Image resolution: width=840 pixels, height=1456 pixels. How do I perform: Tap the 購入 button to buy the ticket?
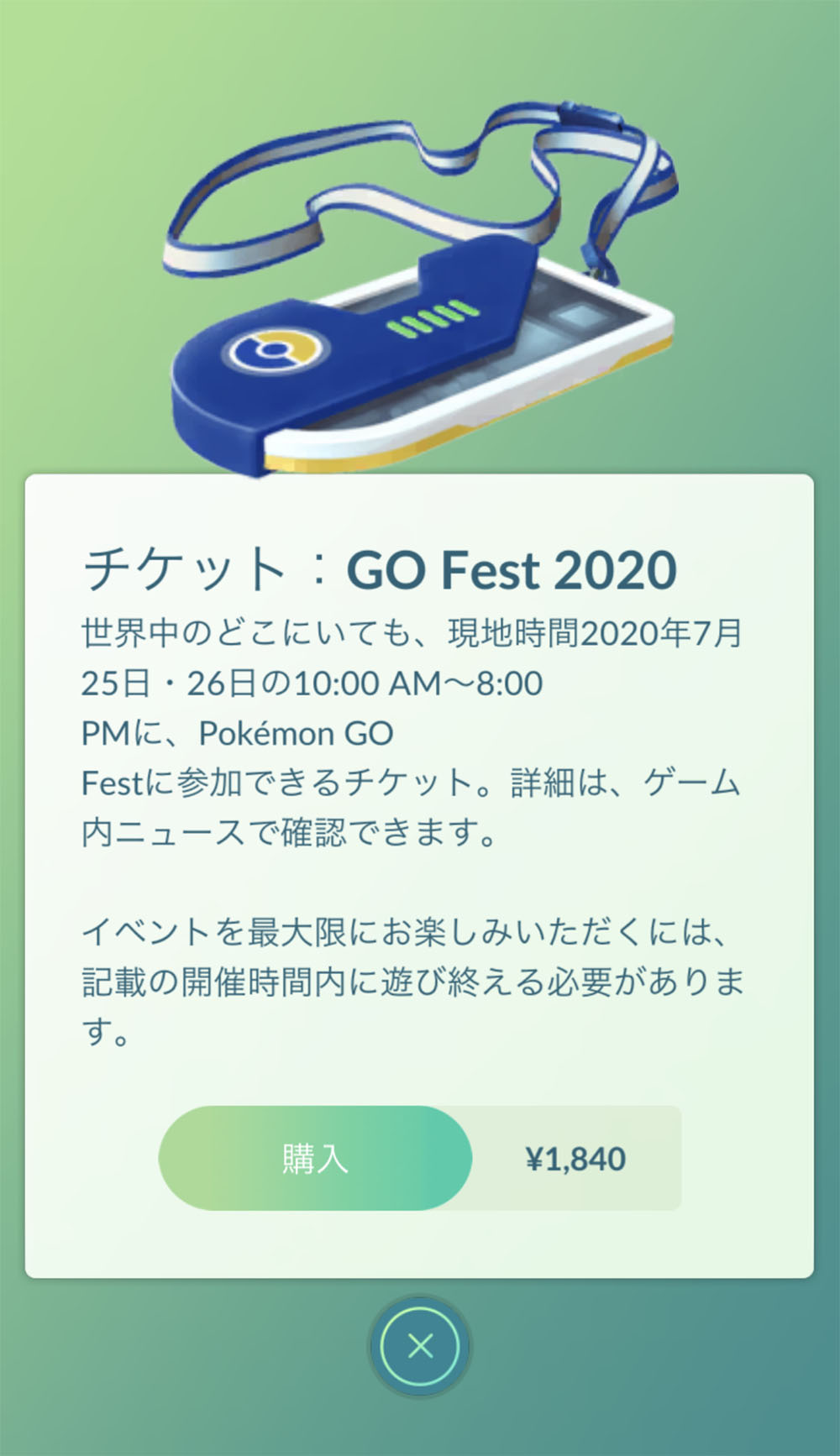pos(315,1158)
